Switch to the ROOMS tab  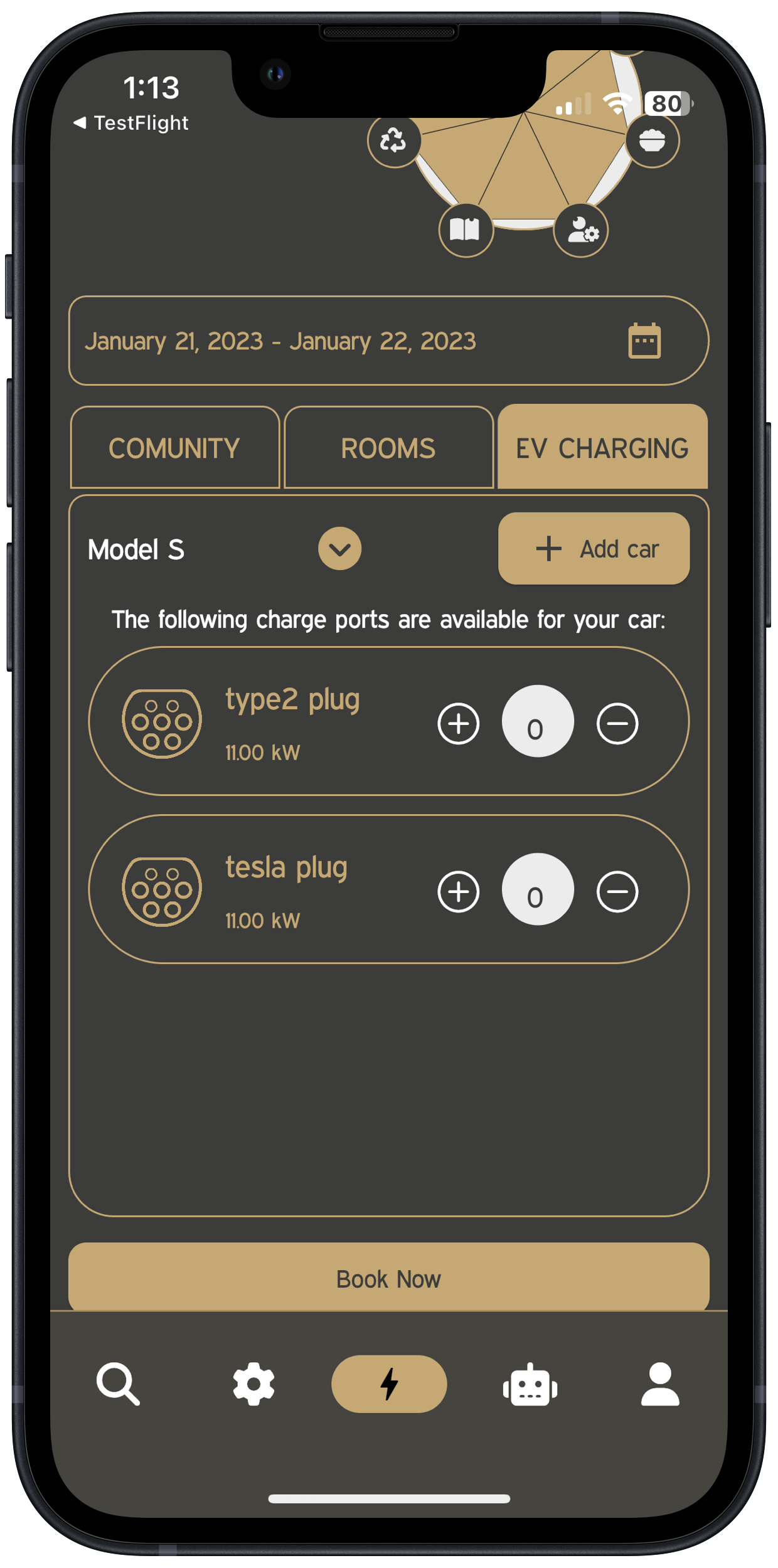(x=388, y=448)
